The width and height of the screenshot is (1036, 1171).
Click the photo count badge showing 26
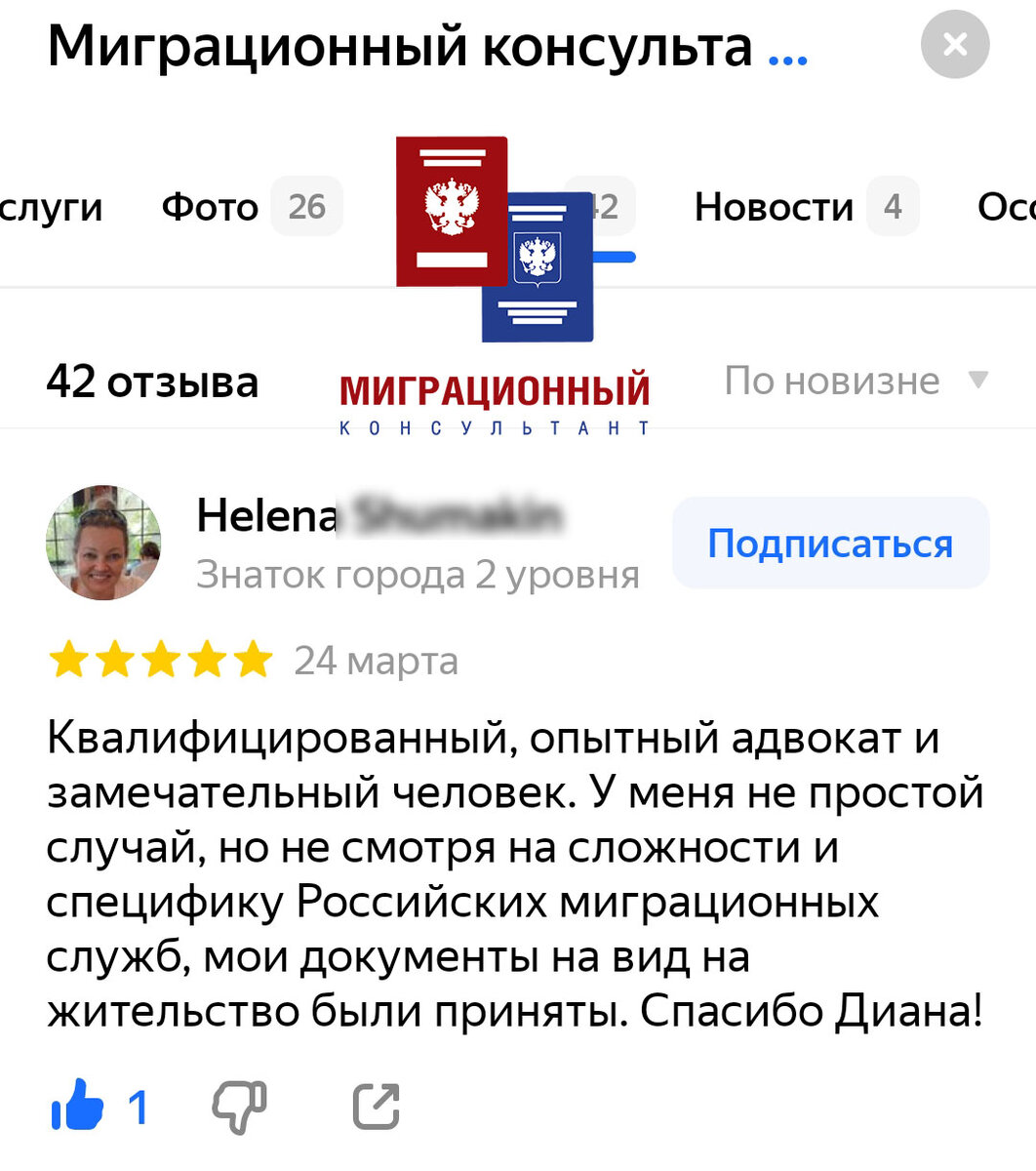point(307,206)
